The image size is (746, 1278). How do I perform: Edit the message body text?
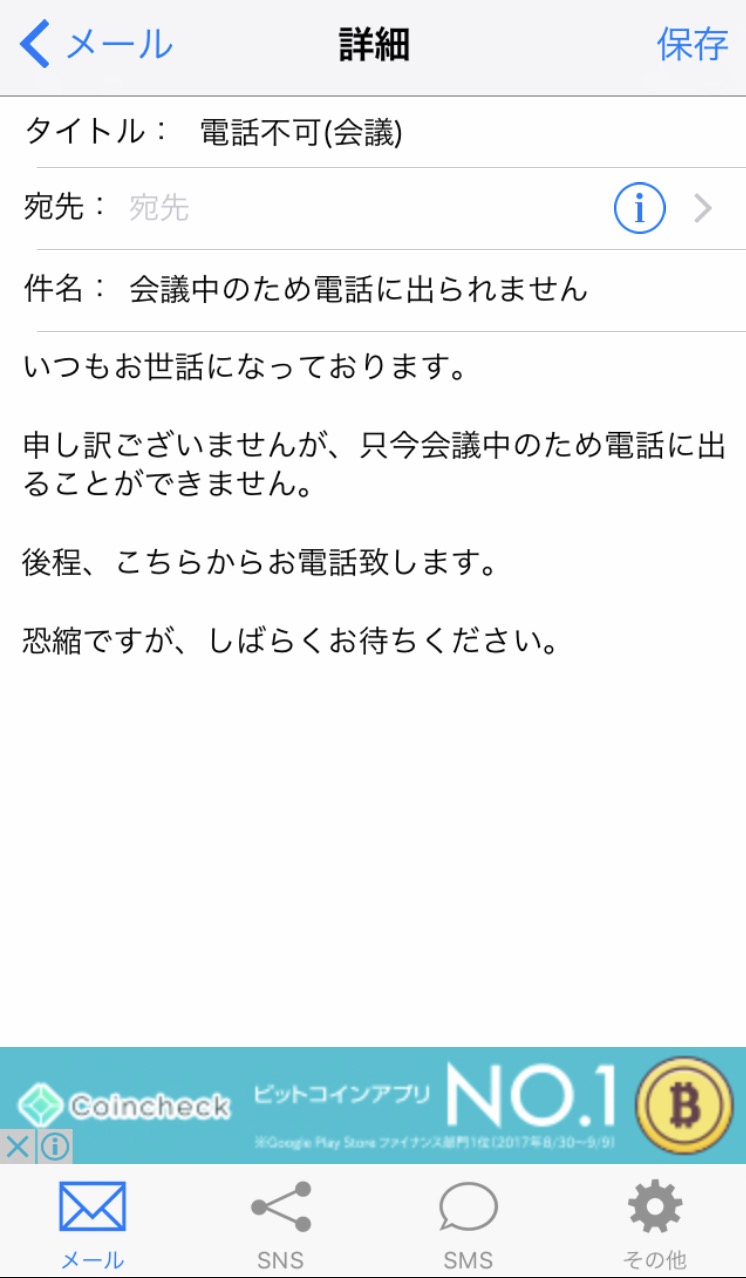click(373, 502)
